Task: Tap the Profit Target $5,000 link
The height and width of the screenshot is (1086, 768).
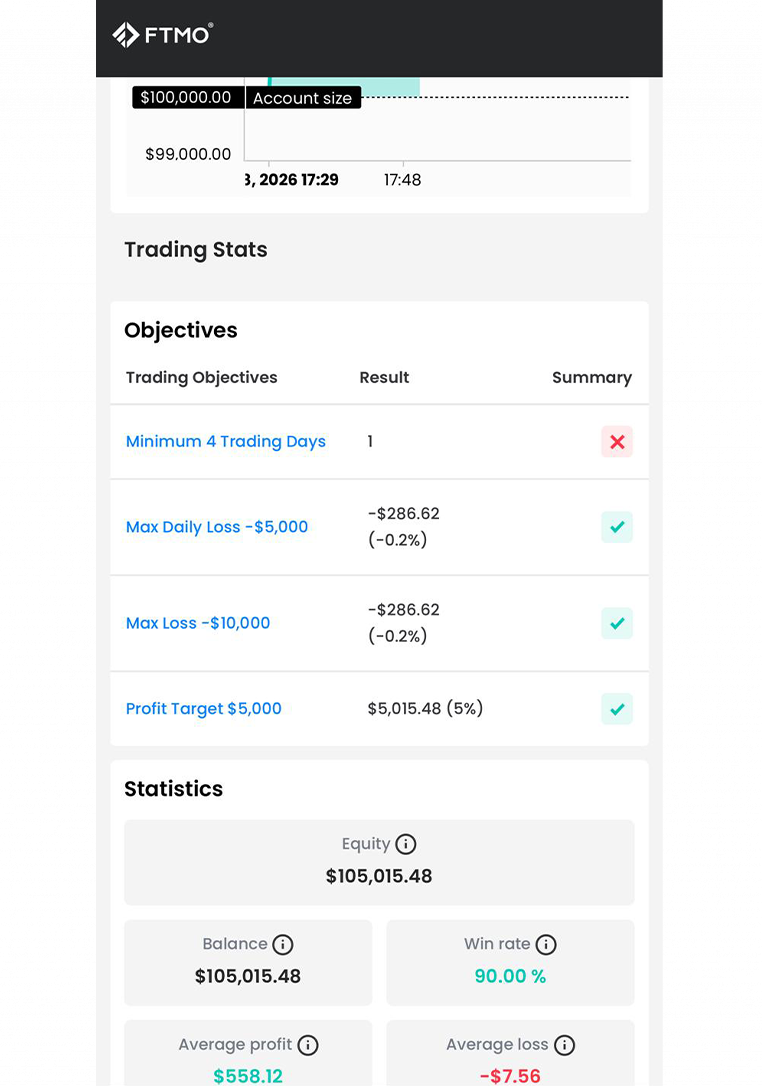Action: coord(204,709)
